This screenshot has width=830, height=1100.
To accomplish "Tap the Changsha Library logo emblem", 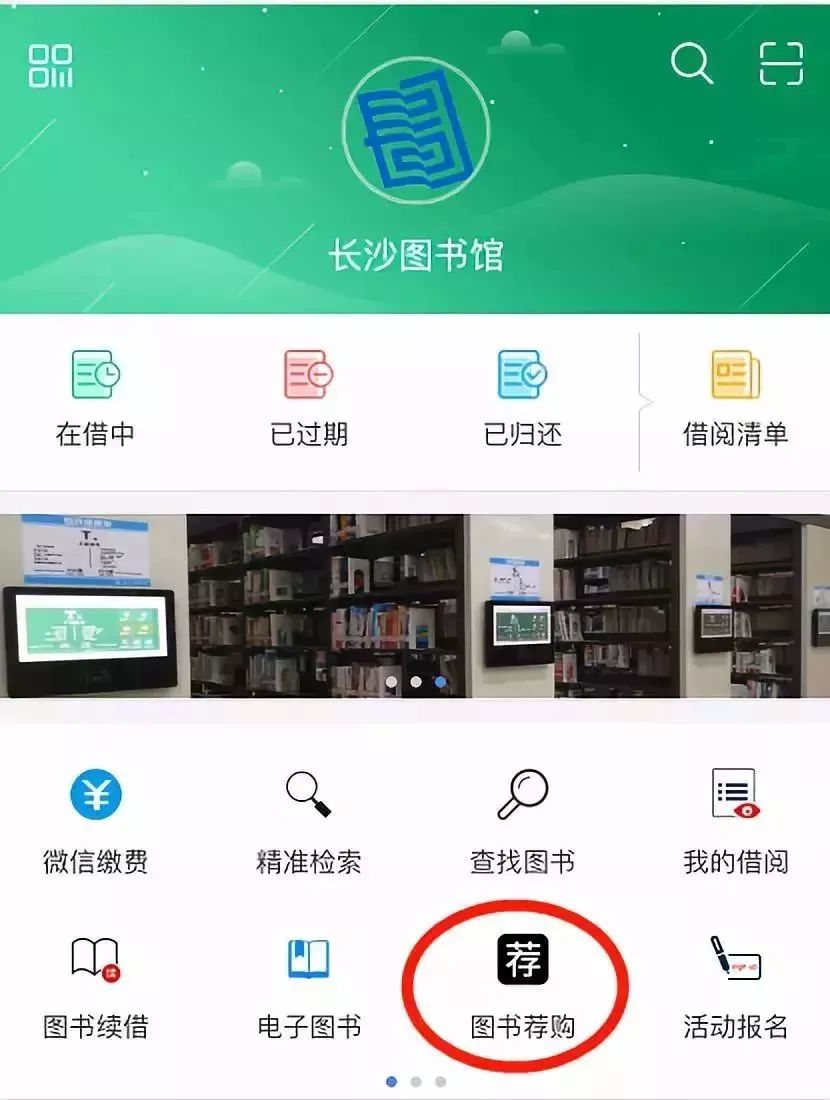I will tap(415, 130).
